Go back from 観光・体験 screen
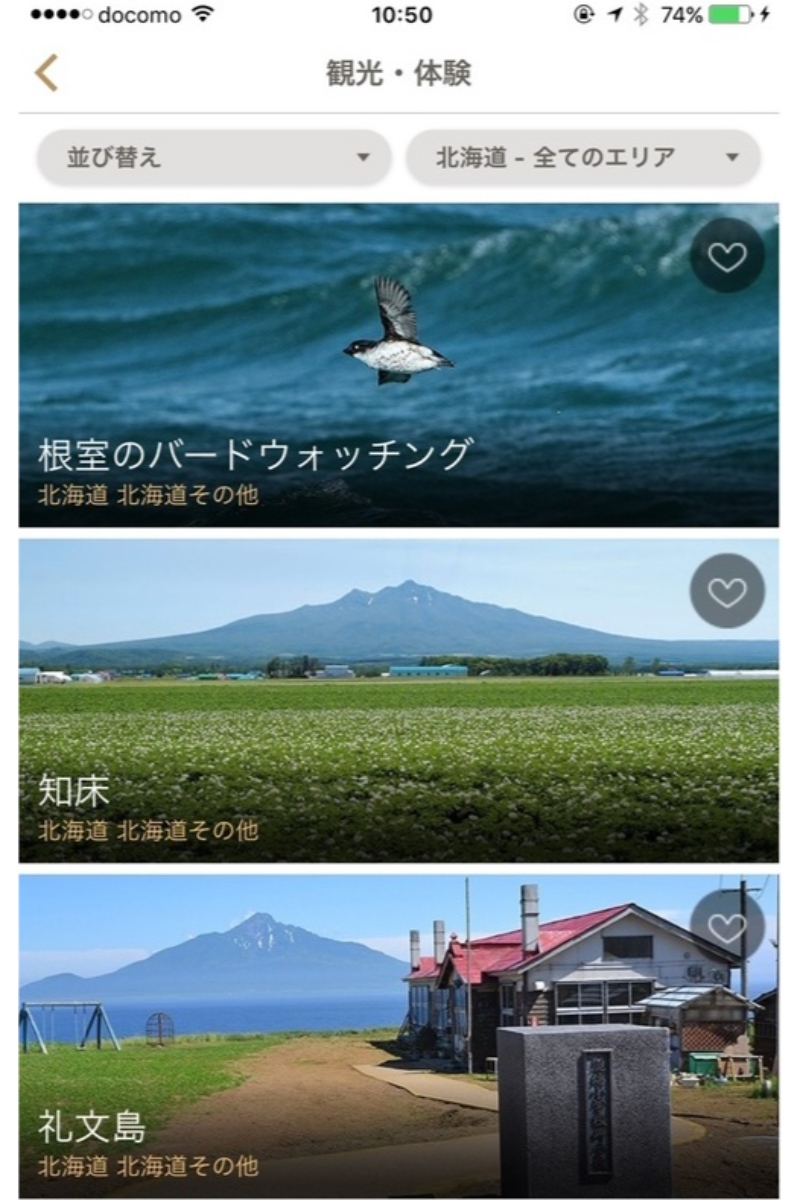The height and width of the screenshot is (1200, 800). click(46, 74)
